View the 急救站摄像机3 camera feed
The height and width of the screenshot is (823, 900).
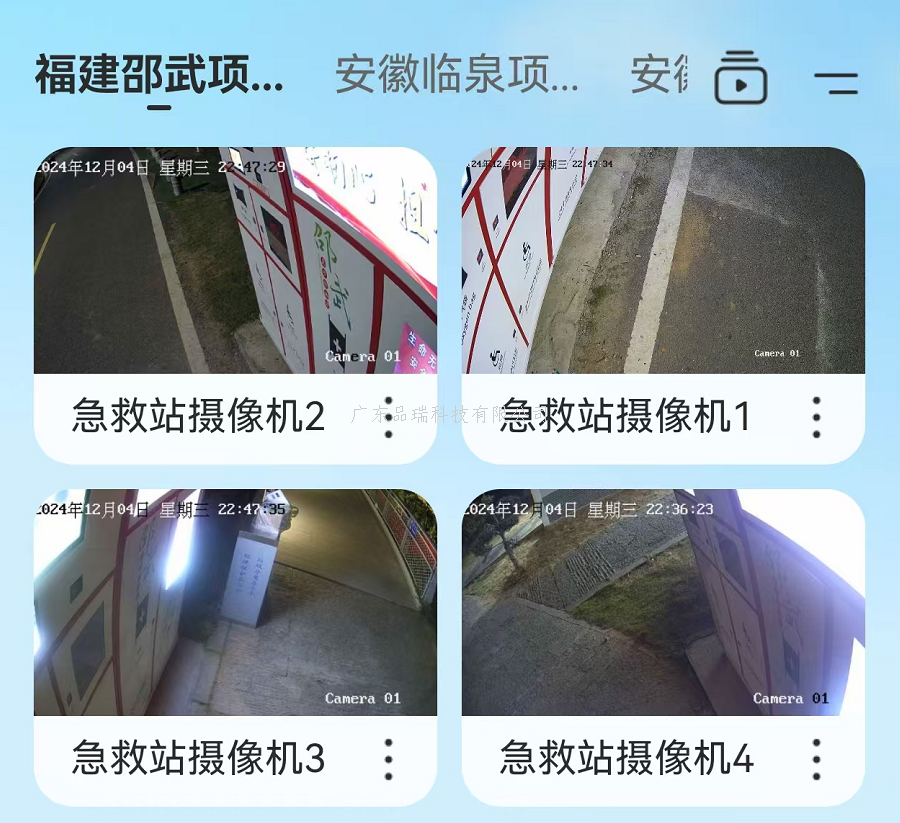point(235,602)
